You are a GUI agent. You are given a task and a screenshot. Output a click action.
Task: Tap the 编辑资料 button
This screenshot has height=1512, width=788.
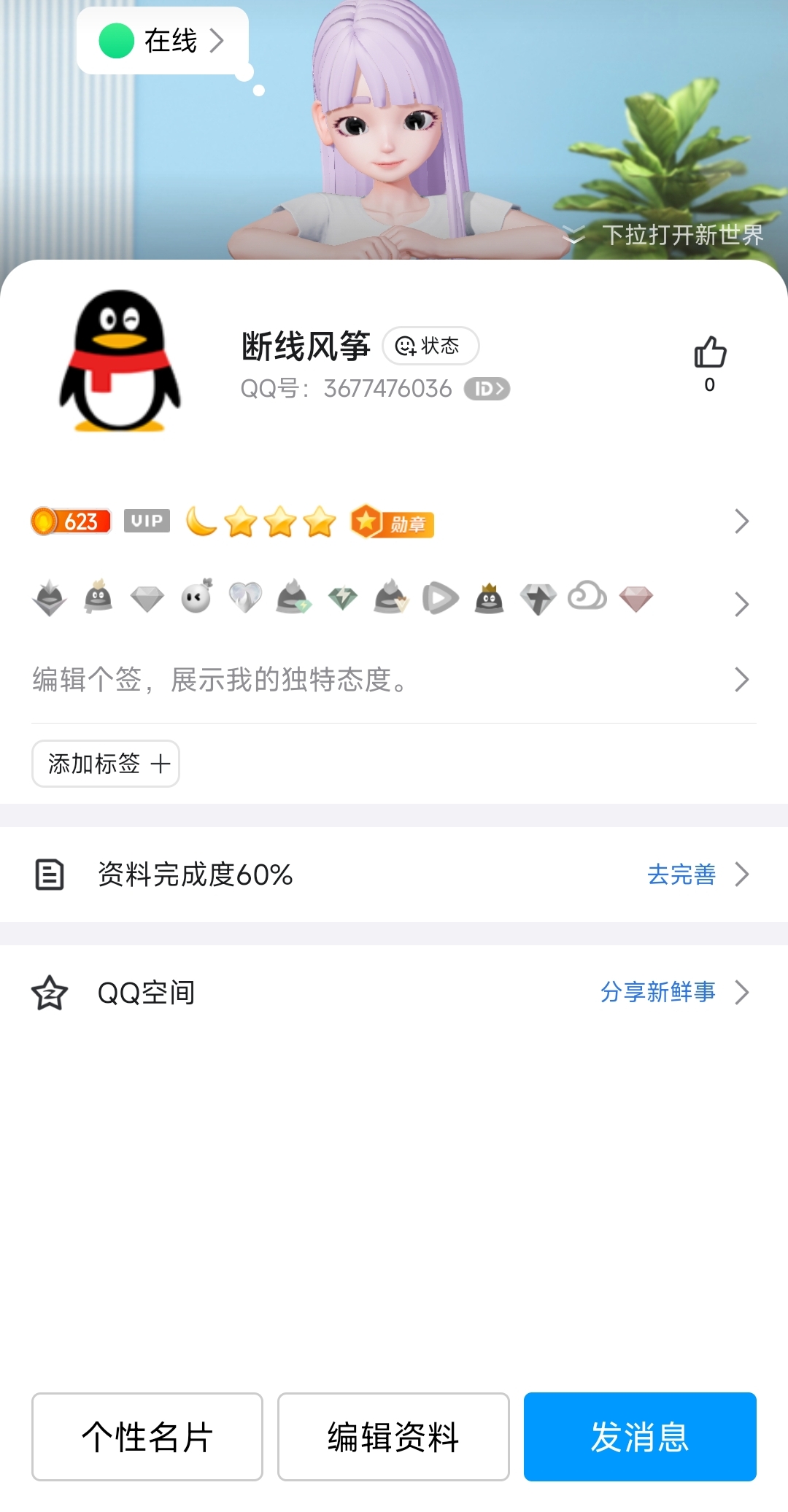point(393,1437)
